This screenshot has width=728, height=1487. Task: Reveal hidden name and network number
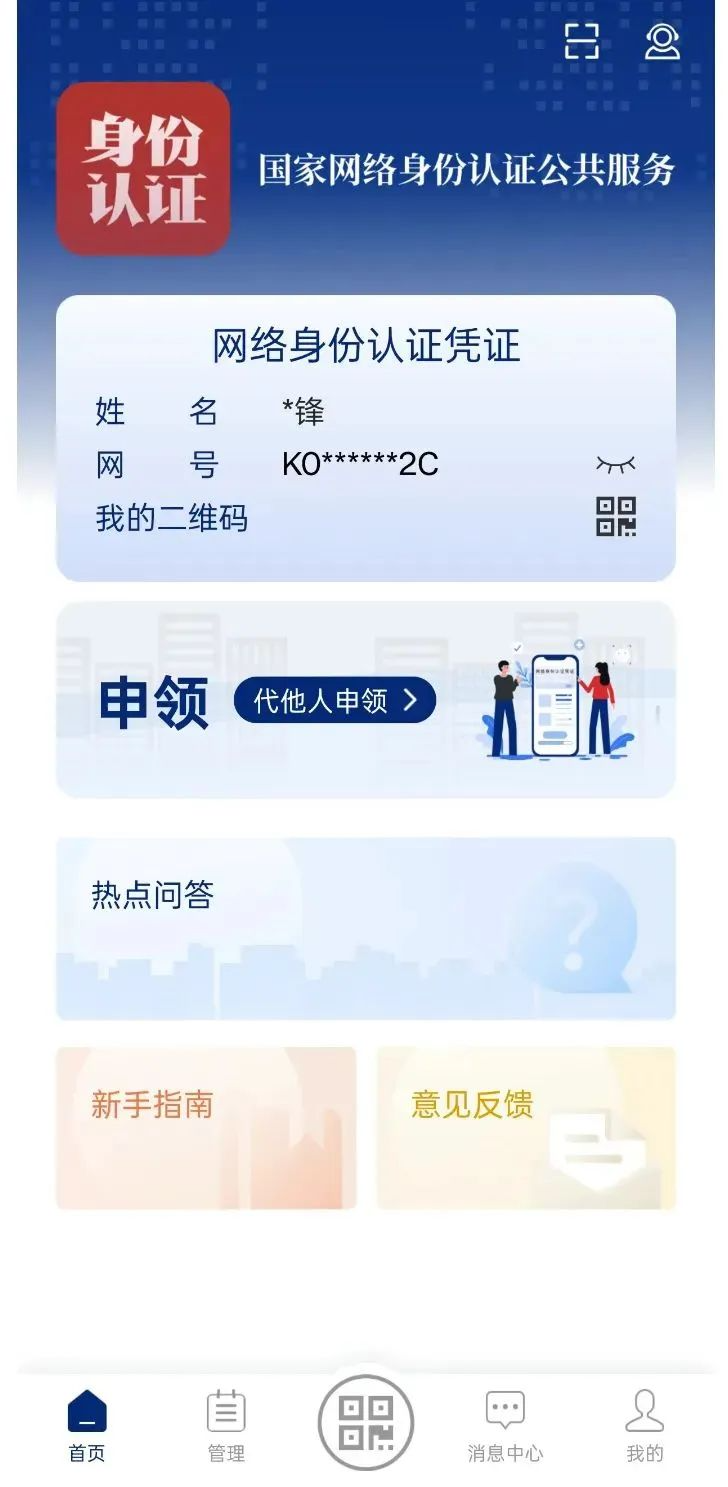point(615,464)
